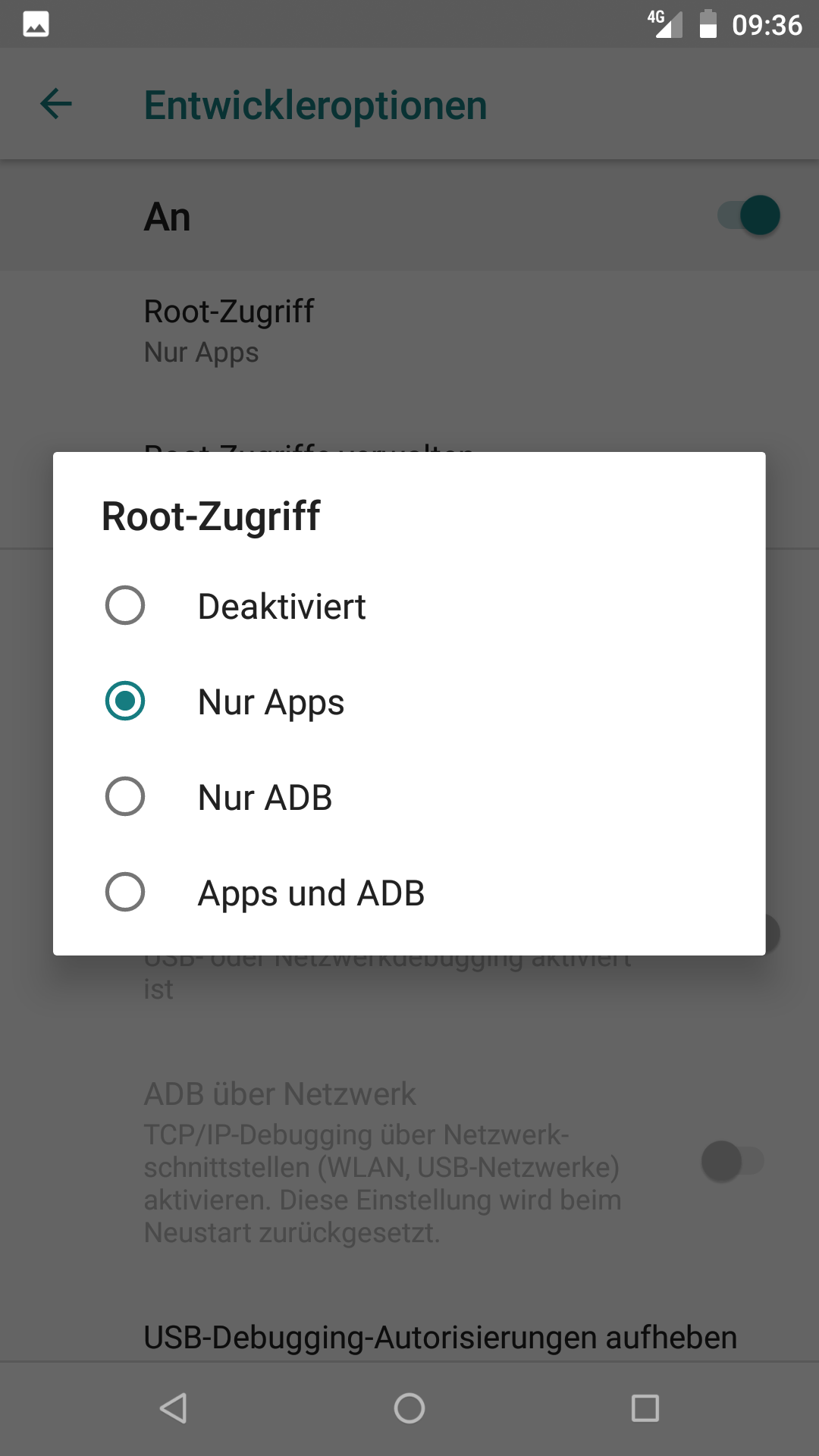Tap the back arrow in Entwickleroptionen header
Viewport: 819px width, 1456px height.
[x=55, y=104]
